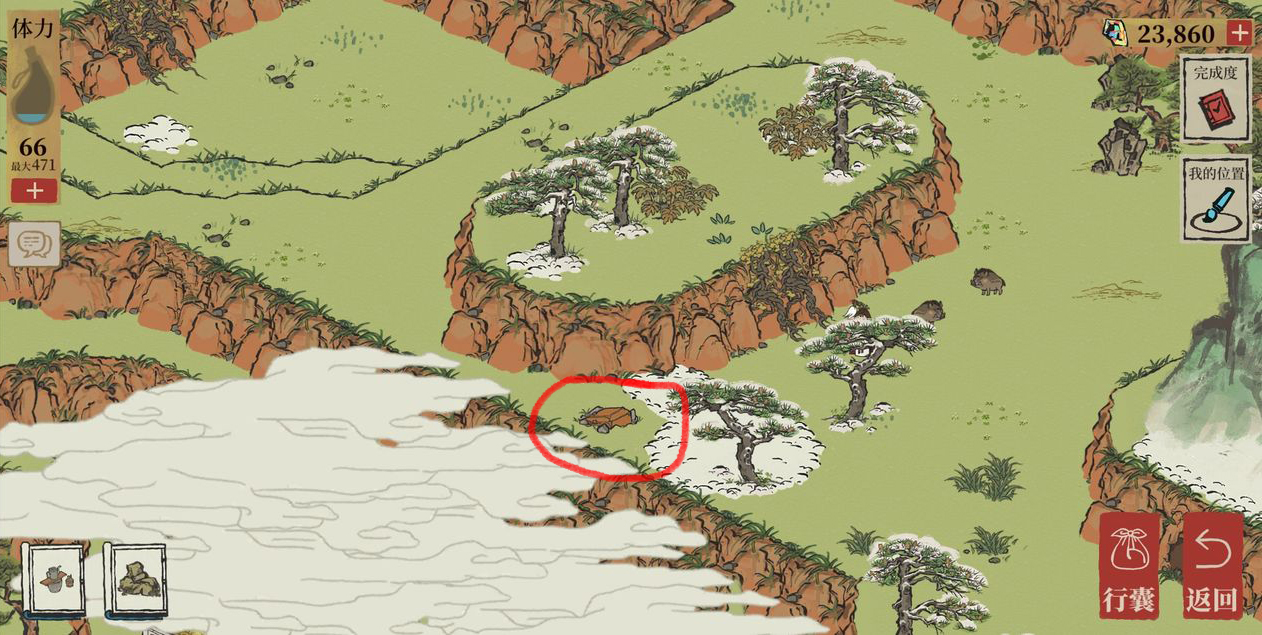
Task: Open the 完成度 completion panel
Action: [x=1215, y=99]
